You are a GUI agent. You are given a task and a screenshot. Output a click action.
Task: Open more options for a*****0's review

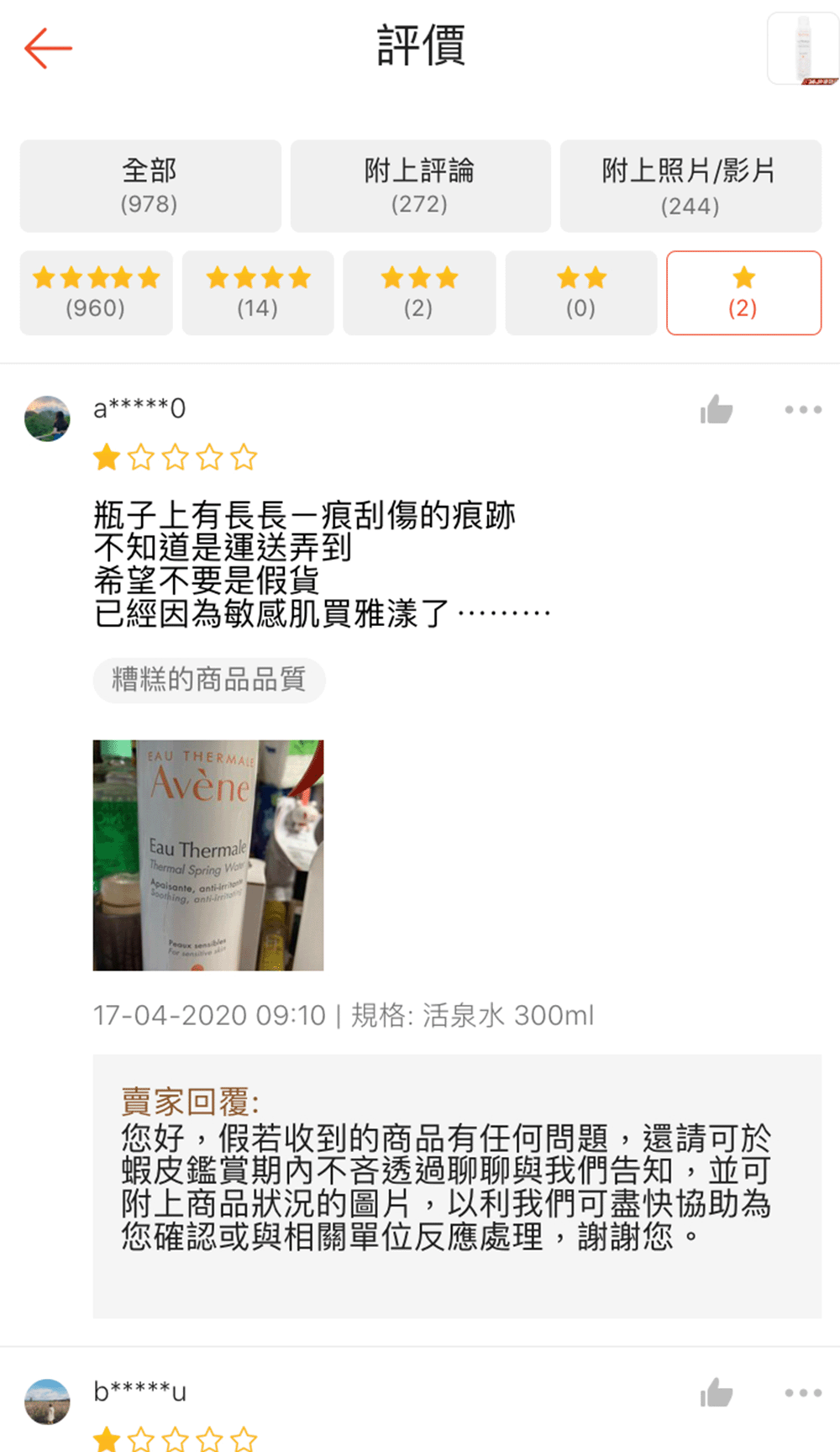click(802, 409)
